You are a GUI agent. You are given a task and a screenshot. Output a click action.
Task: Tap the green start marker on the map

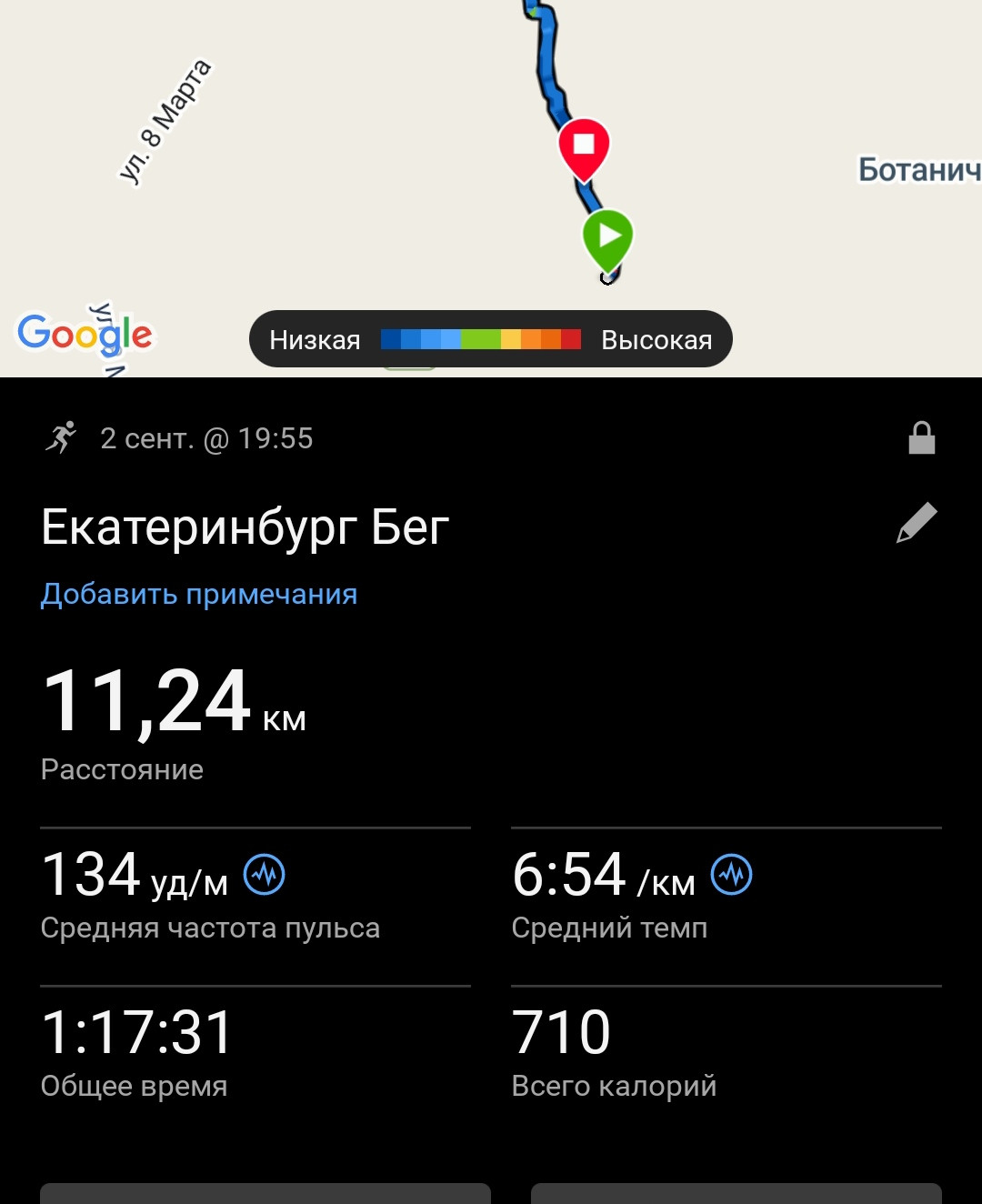[607, 241]
